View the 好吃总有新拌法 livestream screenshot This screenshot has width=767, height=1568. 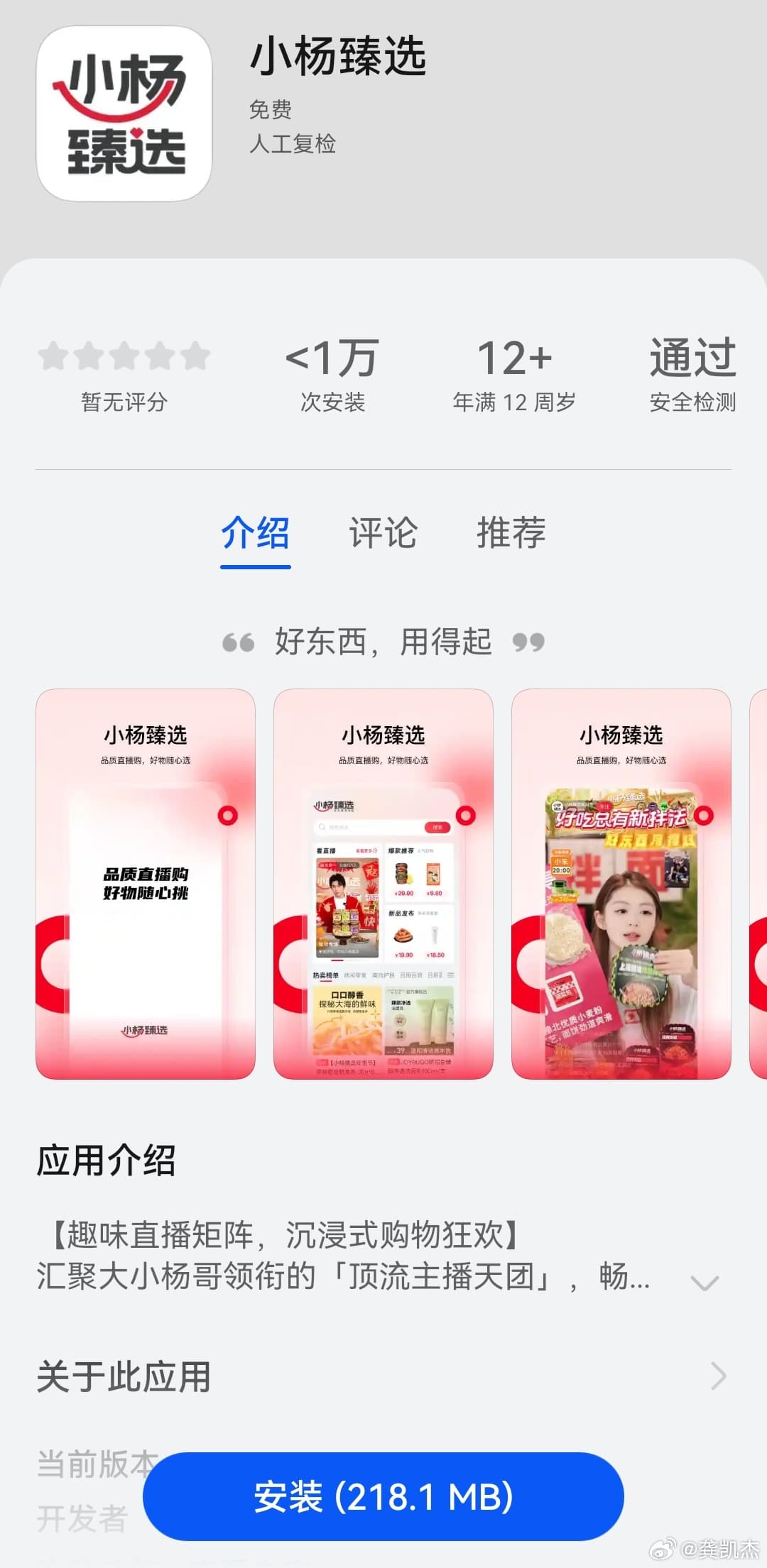tap(621, 884)
